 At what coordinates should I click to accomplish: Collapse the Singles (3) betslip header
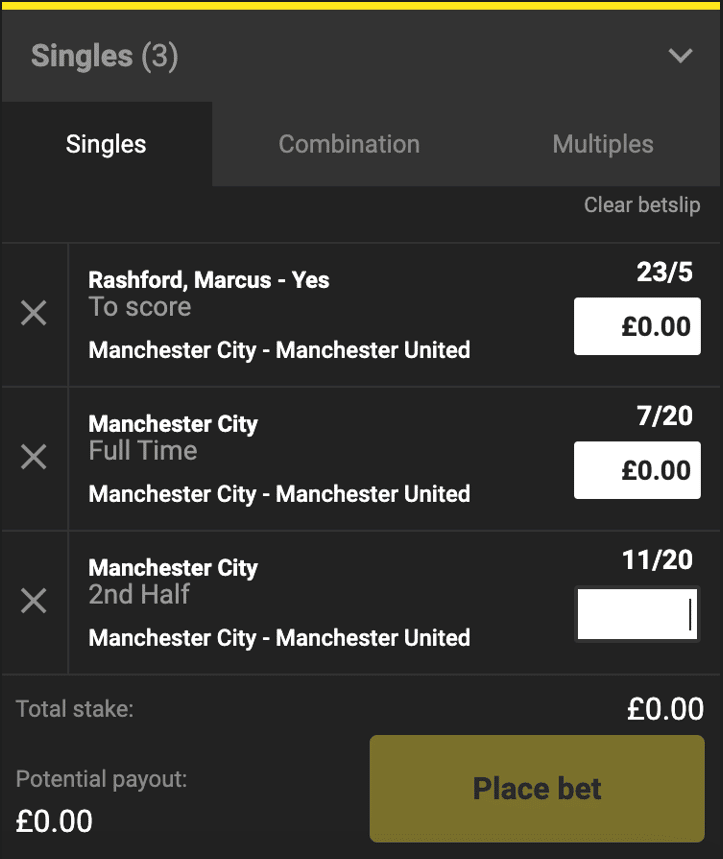pyautogui.click(x=680, y=56)
